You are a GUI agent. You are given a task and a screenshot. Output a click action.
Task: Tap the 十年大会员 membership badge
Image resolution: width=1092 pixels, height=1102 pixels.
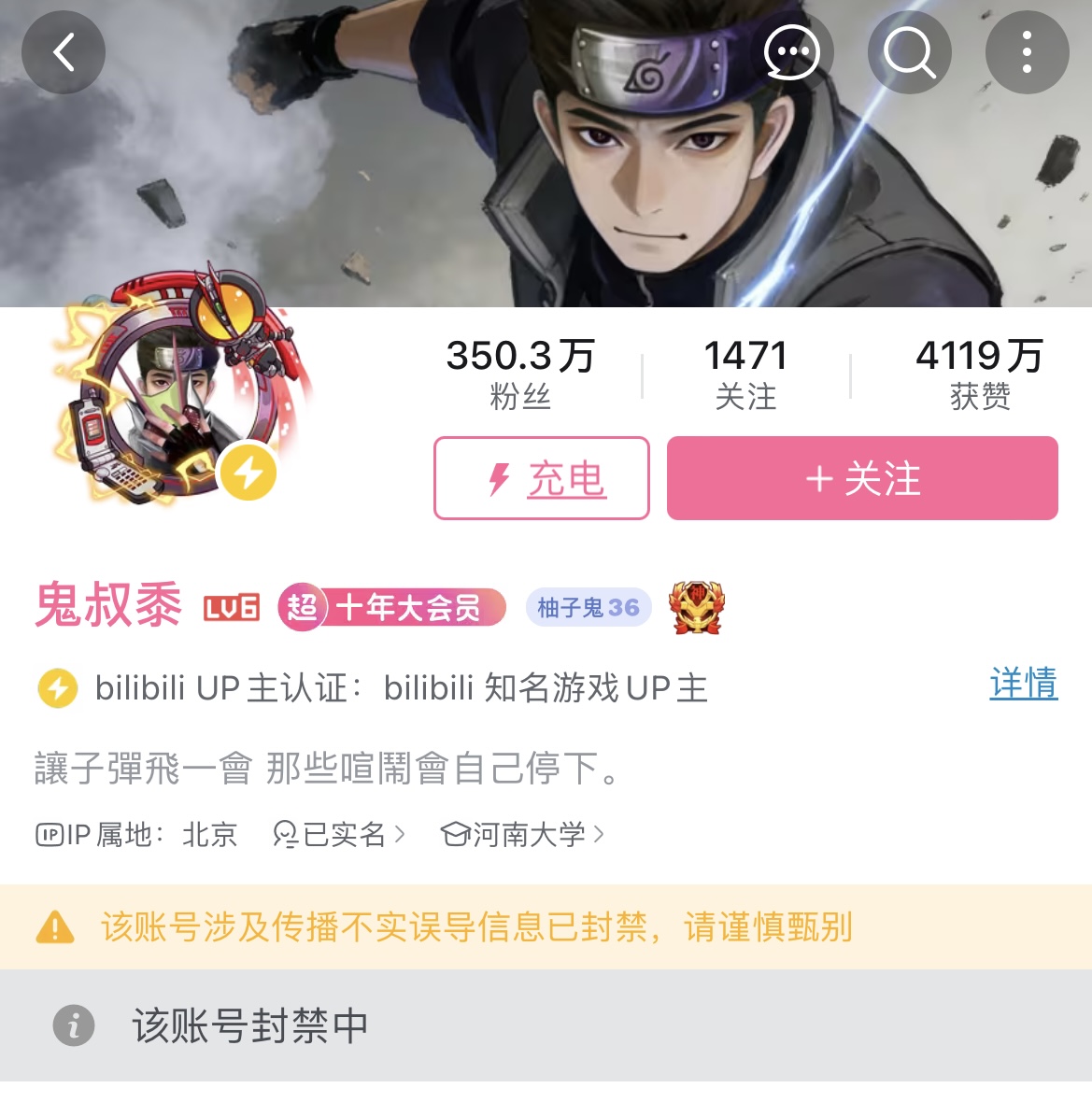pyautogui.click(x=392, y=608)
